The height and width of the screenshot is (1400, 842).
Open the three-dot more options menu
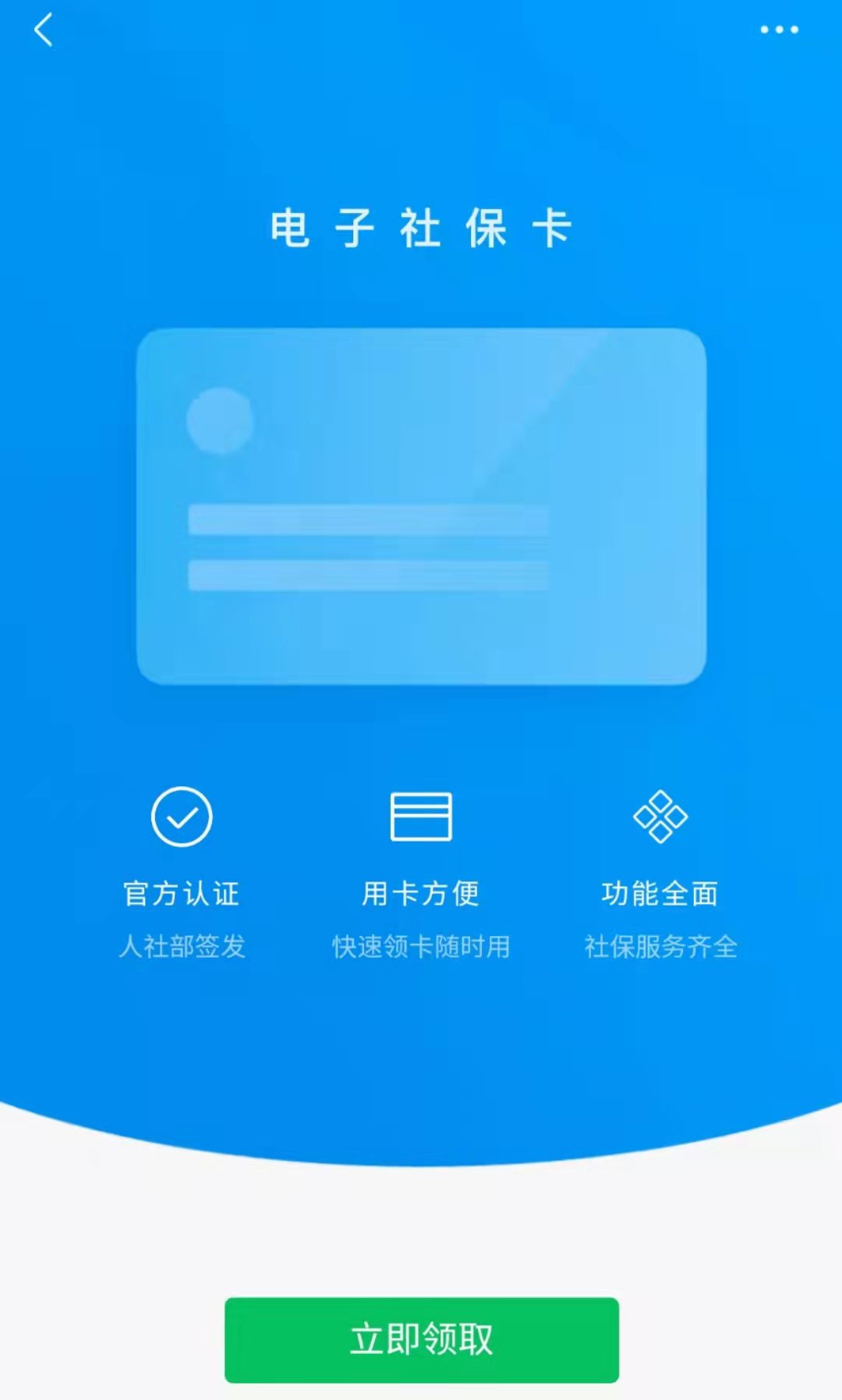(x=779, y=30)
